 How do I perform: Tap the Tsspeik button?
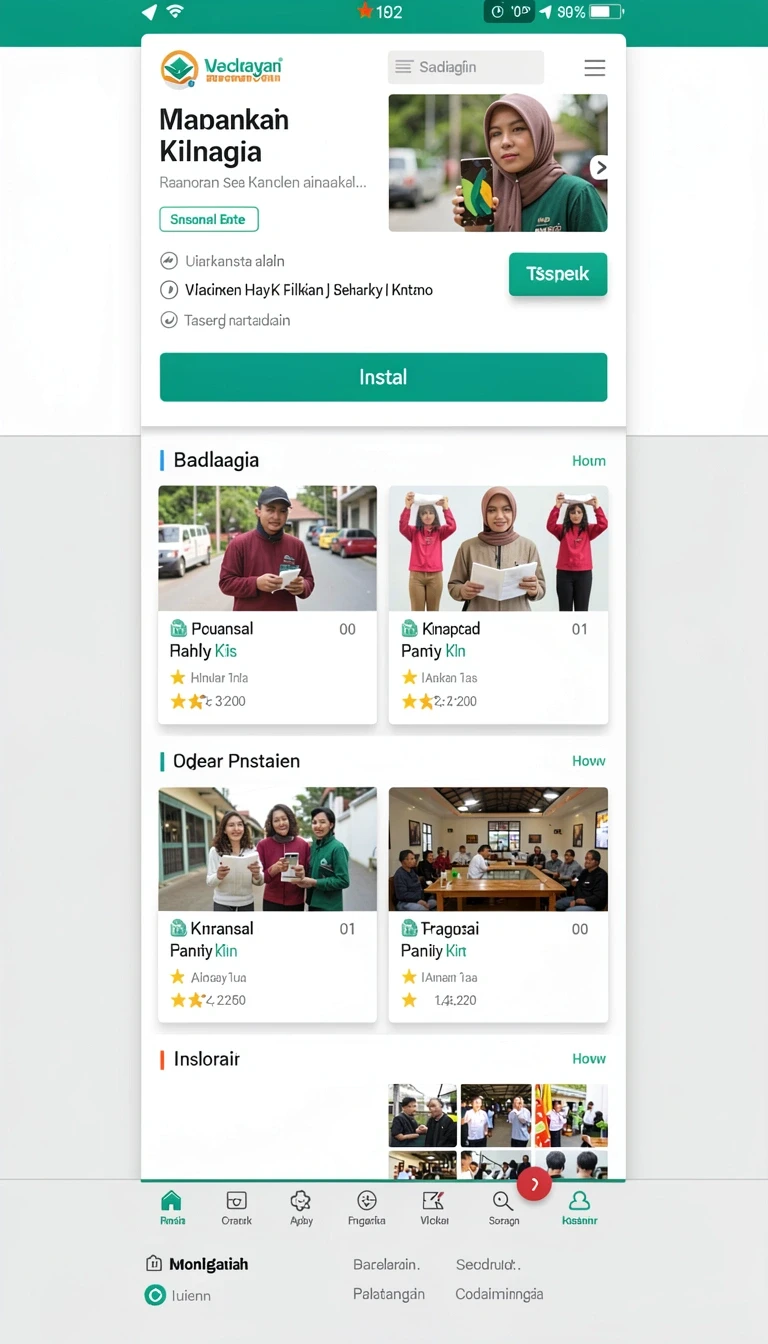(x=558, y=274)
